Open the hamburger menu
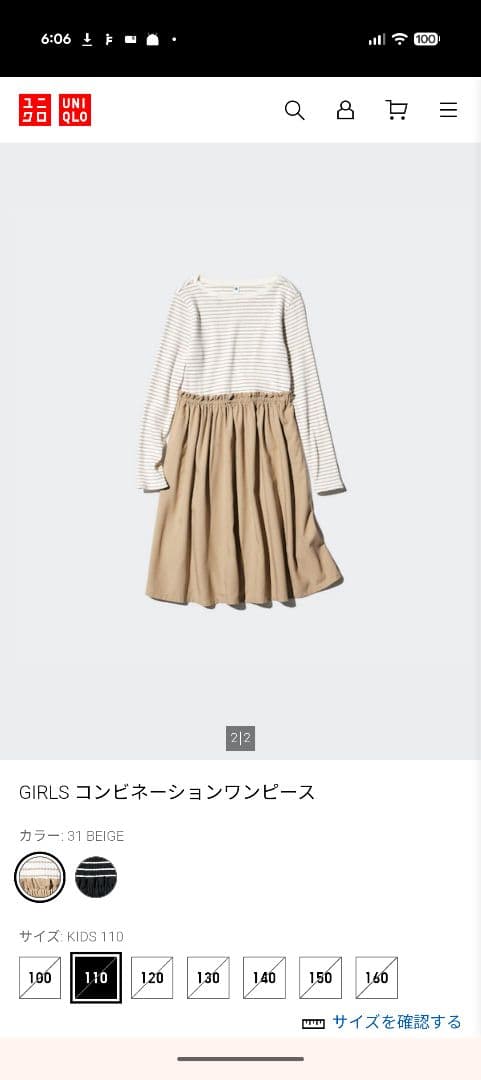Viewport: 481px width, 1080px height. (x=449, y=110)
